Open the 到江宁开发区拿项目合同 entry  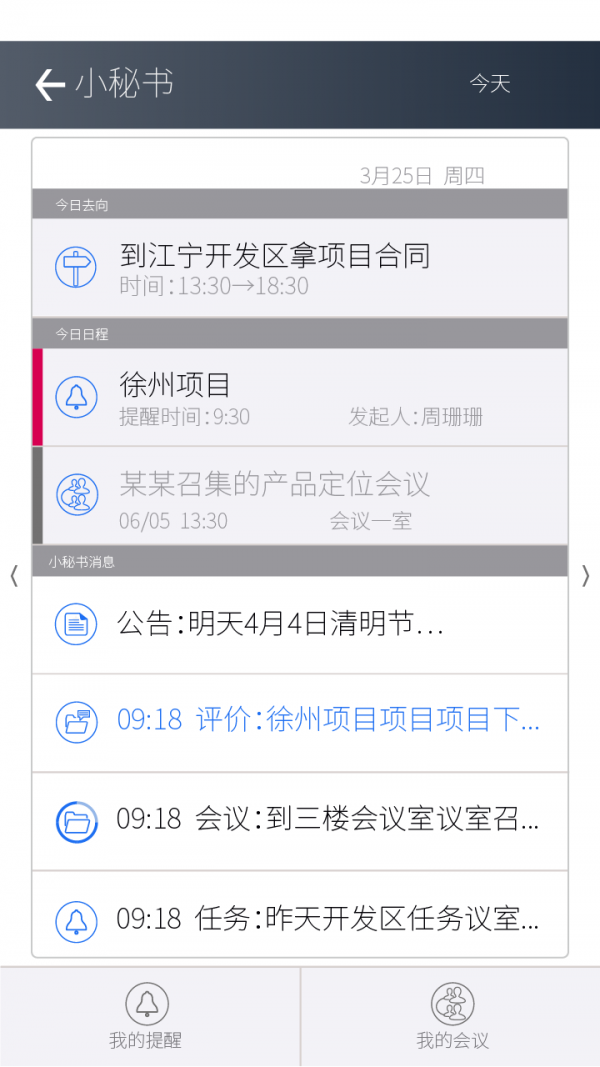point(300,267)
